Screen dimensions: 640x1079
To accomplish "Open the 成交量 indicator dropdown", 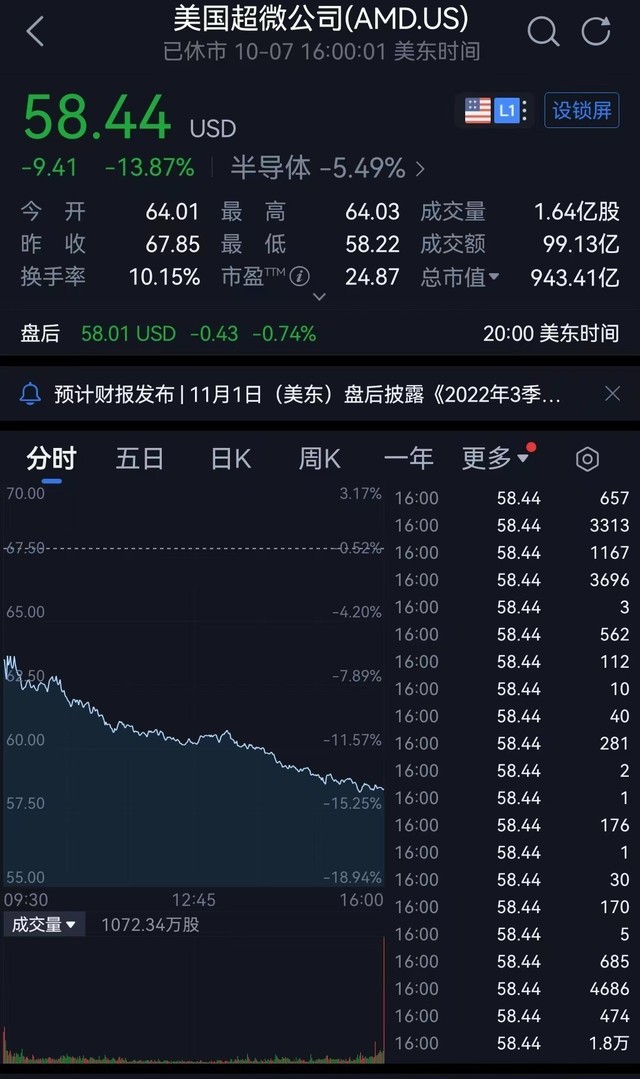I will [x=44, y=925].
